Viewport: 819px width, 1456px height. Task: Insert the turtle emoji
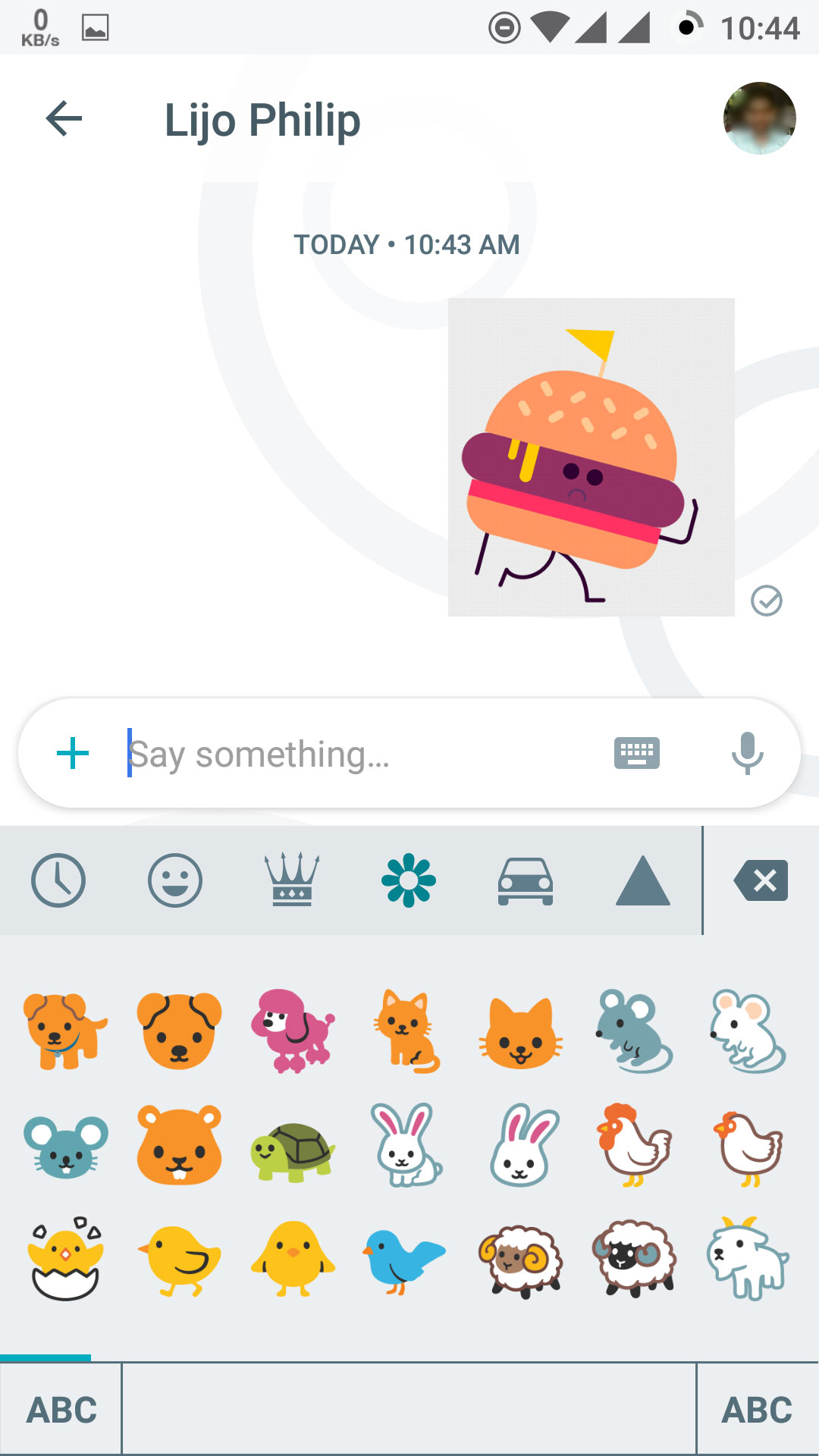pos(293,1145)
